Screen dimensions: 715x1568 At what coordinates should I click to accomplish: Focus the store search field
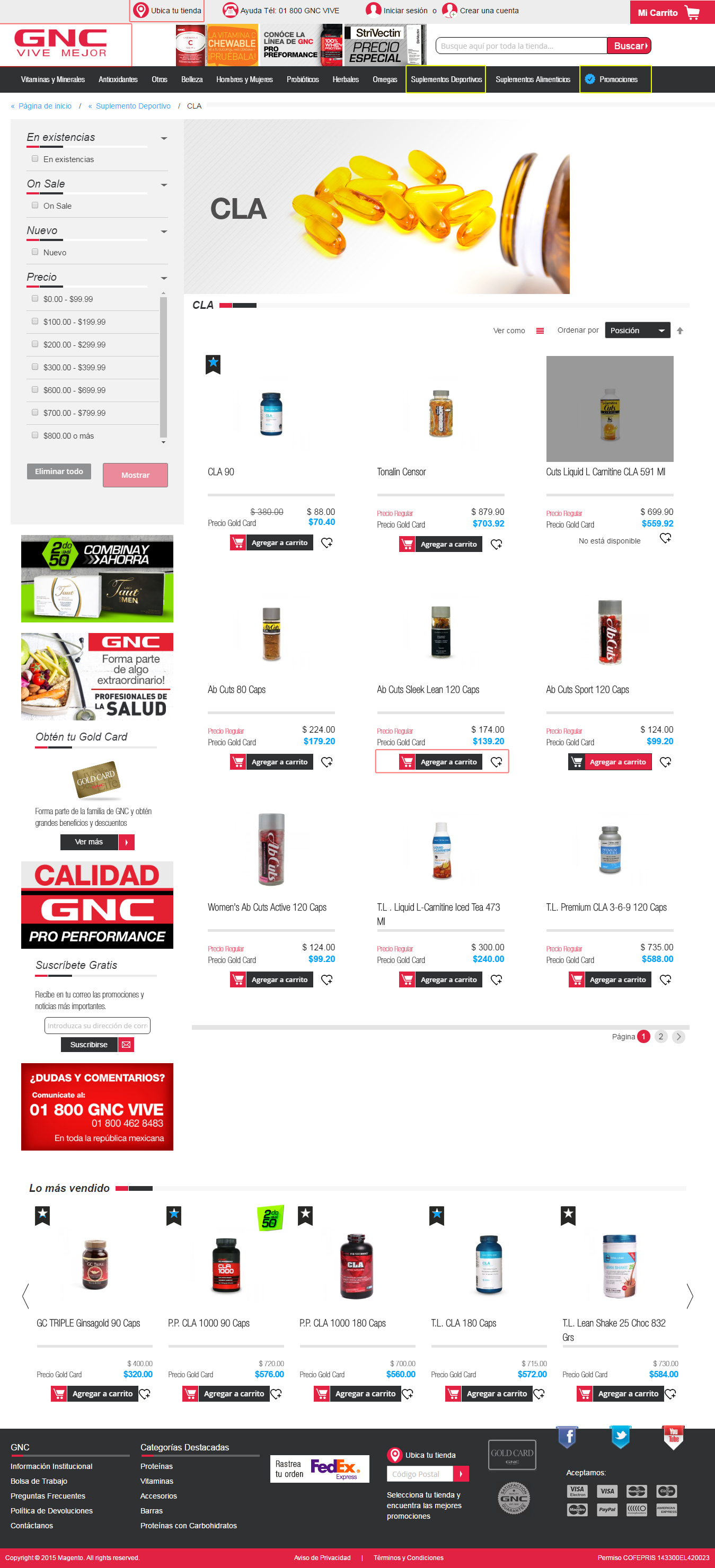click(520, 46)
